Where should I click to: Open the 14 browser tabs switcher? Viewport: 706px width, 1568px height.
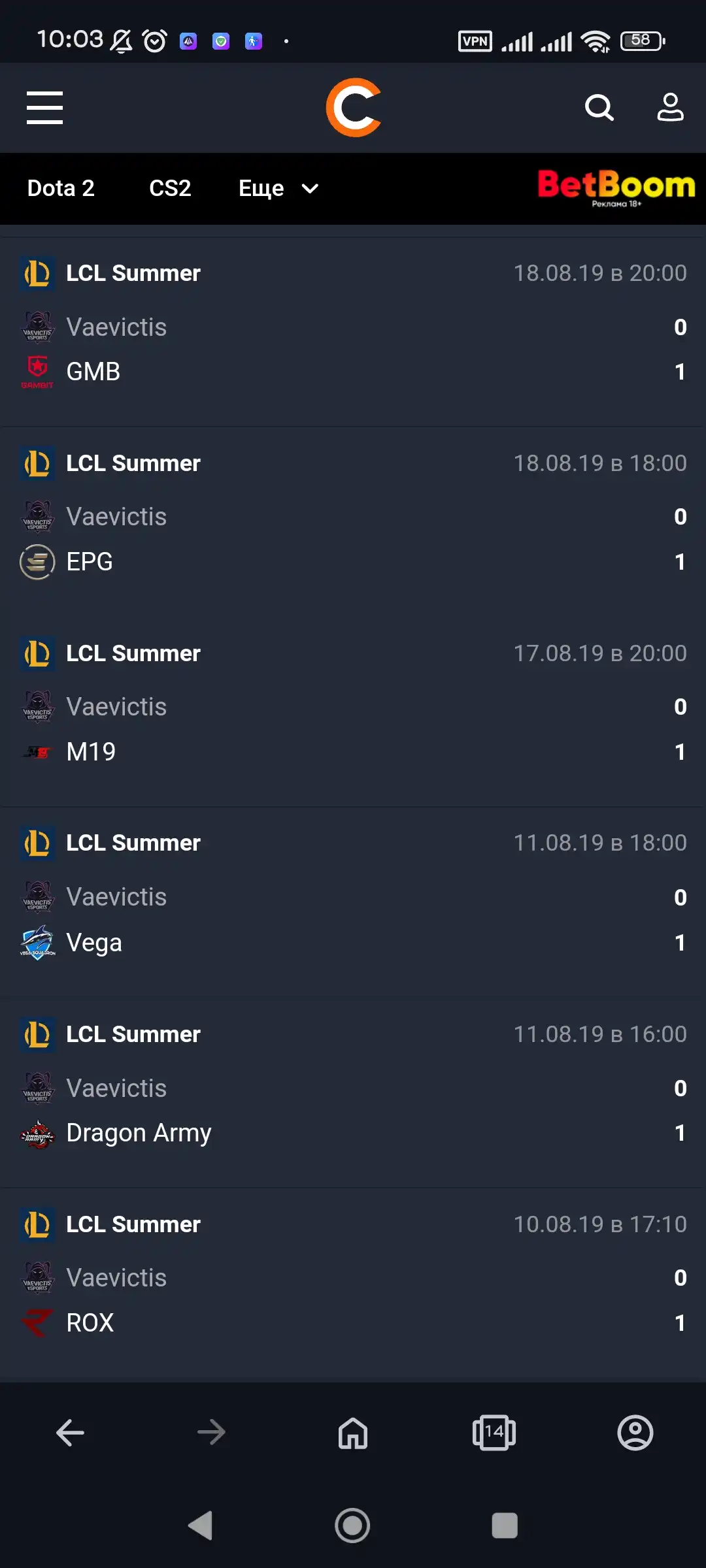494,1433
